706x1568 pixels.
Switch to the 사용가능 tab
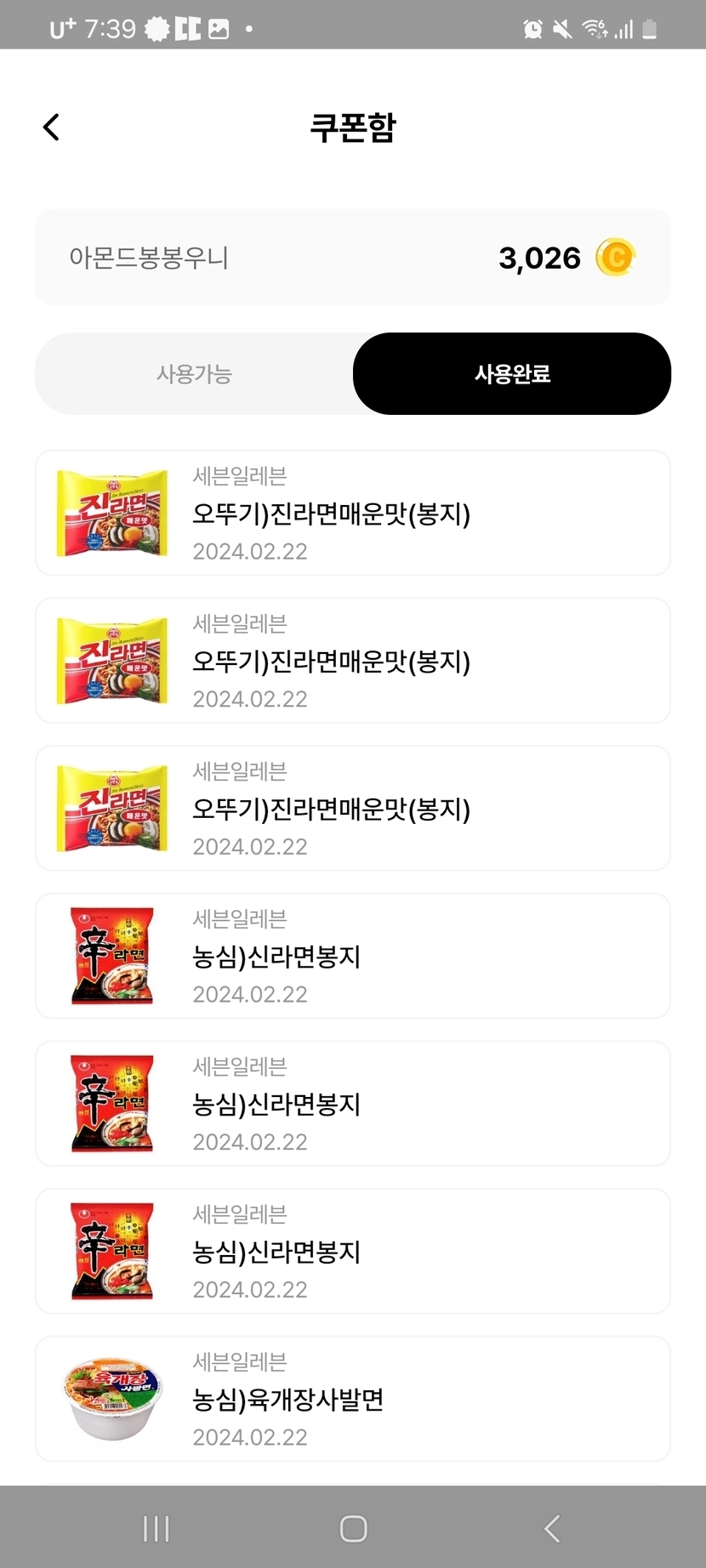(x=194, y=374)
